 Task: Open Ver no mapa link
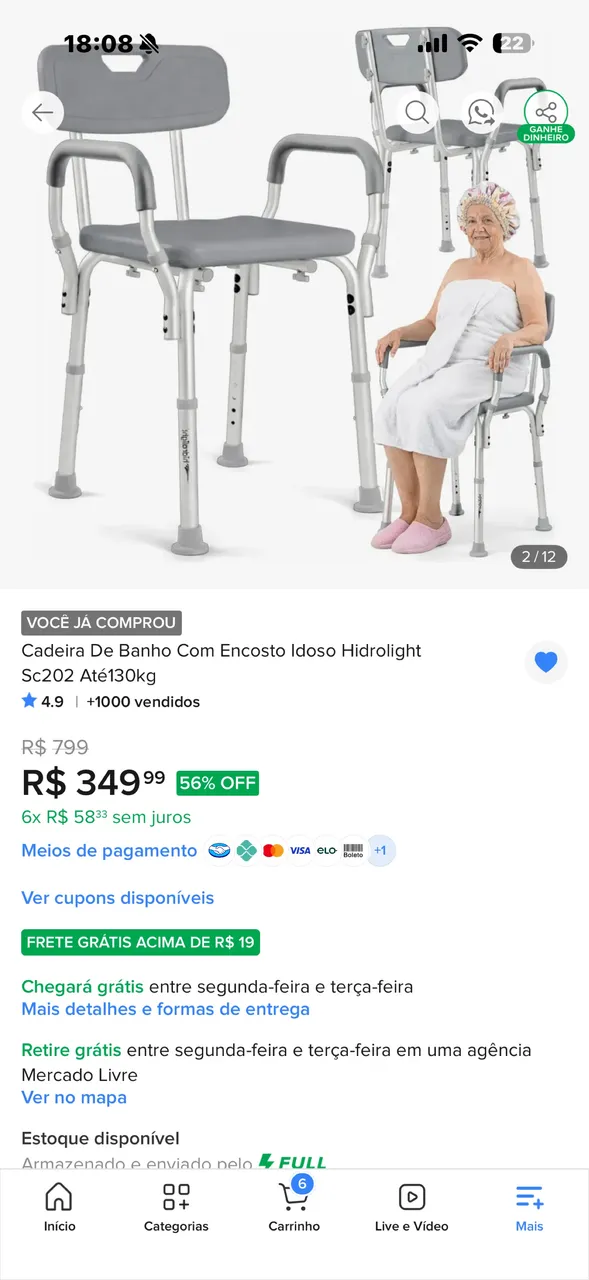coord(74,1097)
